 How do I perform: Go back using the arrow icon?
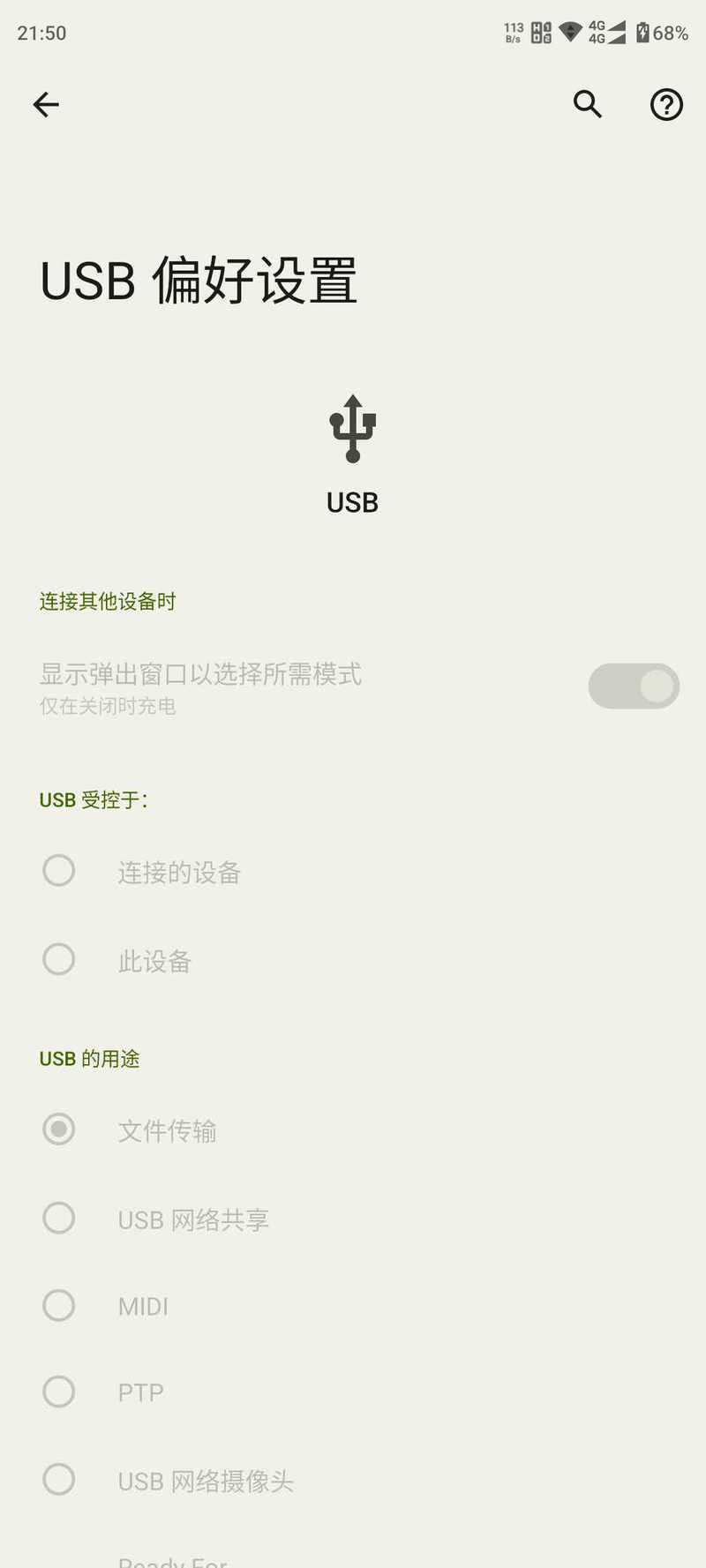46,105
